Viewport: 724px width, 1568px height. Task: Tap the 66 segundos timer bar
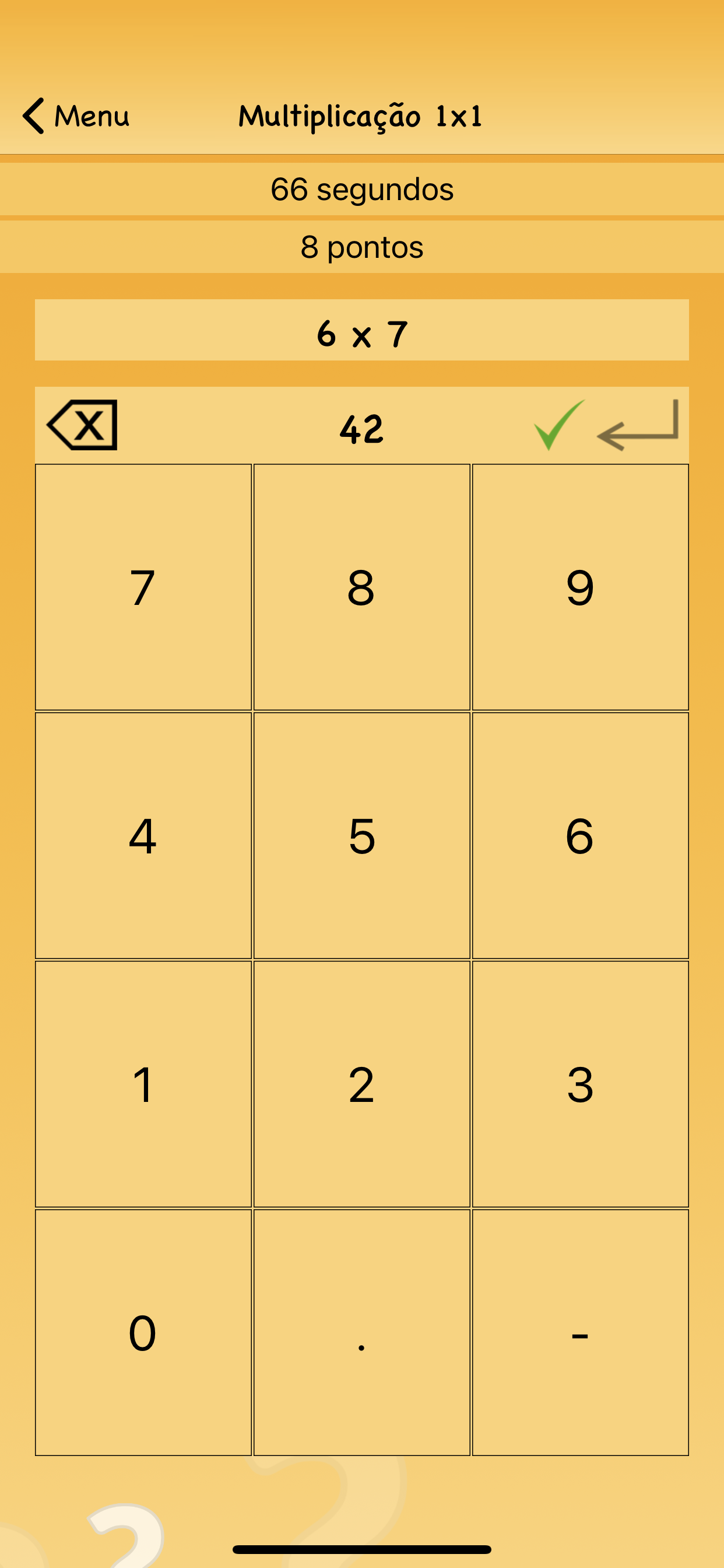point(362,187)
